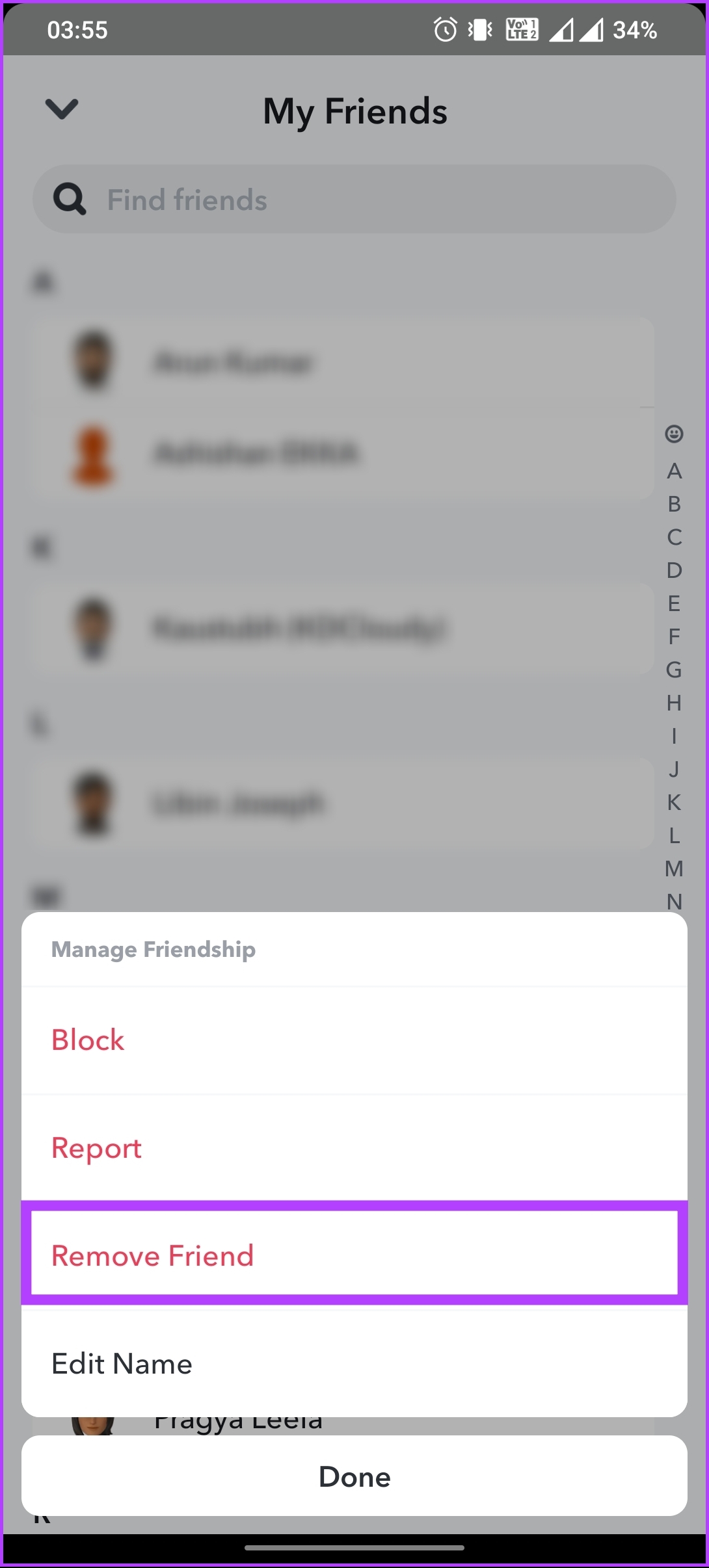Select Block in Manage Friendship

pyautogui.click(x=354, y=1040)
